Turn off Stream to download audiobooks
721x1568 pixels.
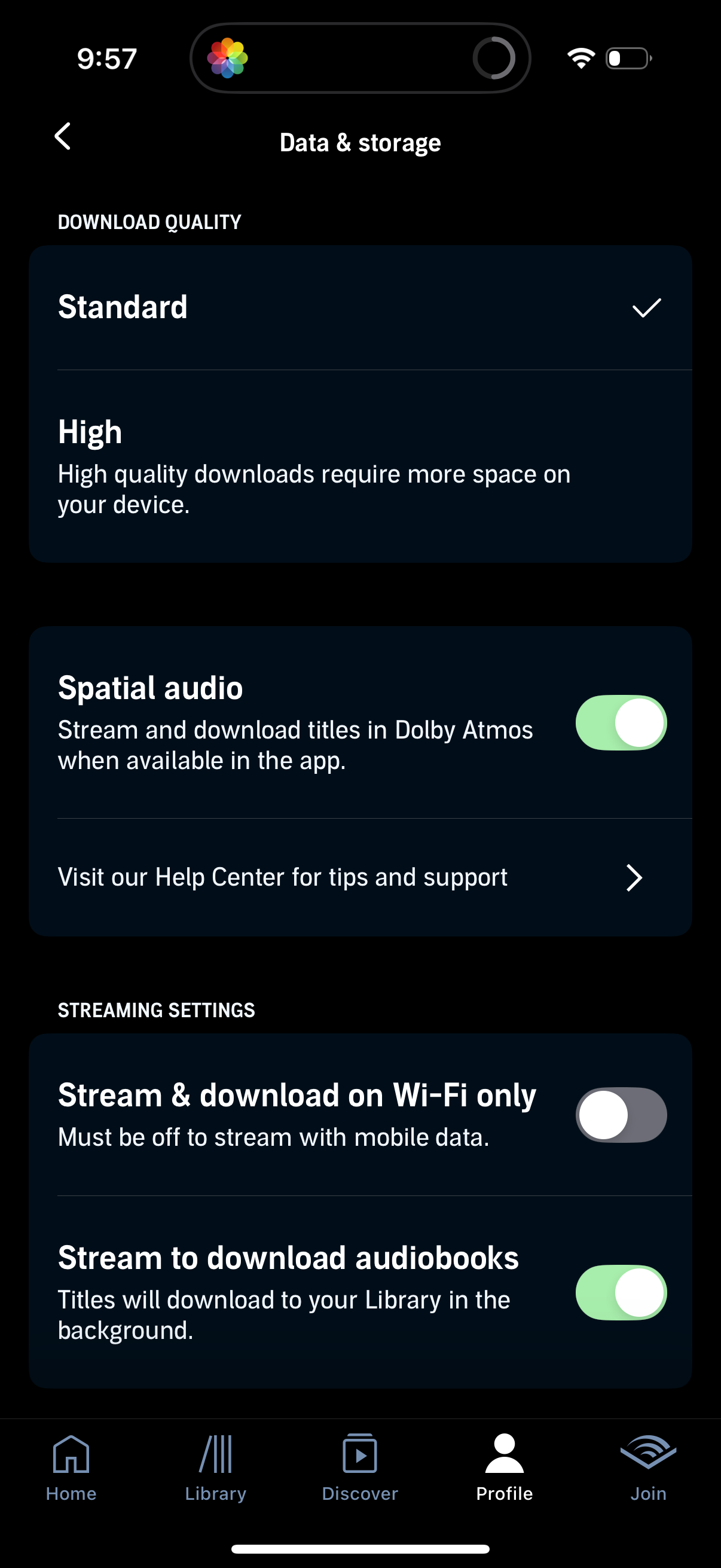coord(620,1292)
